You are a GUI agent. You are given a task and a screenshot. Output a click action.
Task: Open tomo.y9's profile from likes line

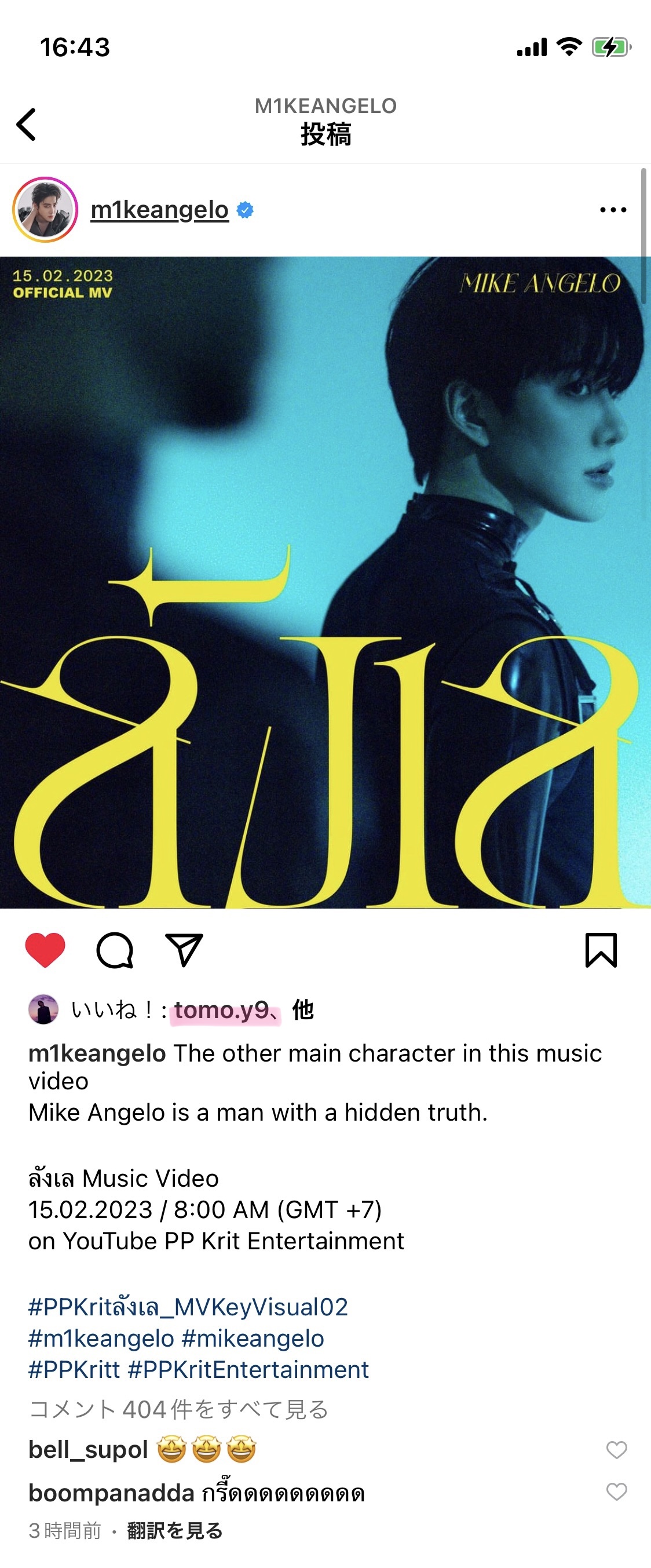click(x=221, y=1011)
